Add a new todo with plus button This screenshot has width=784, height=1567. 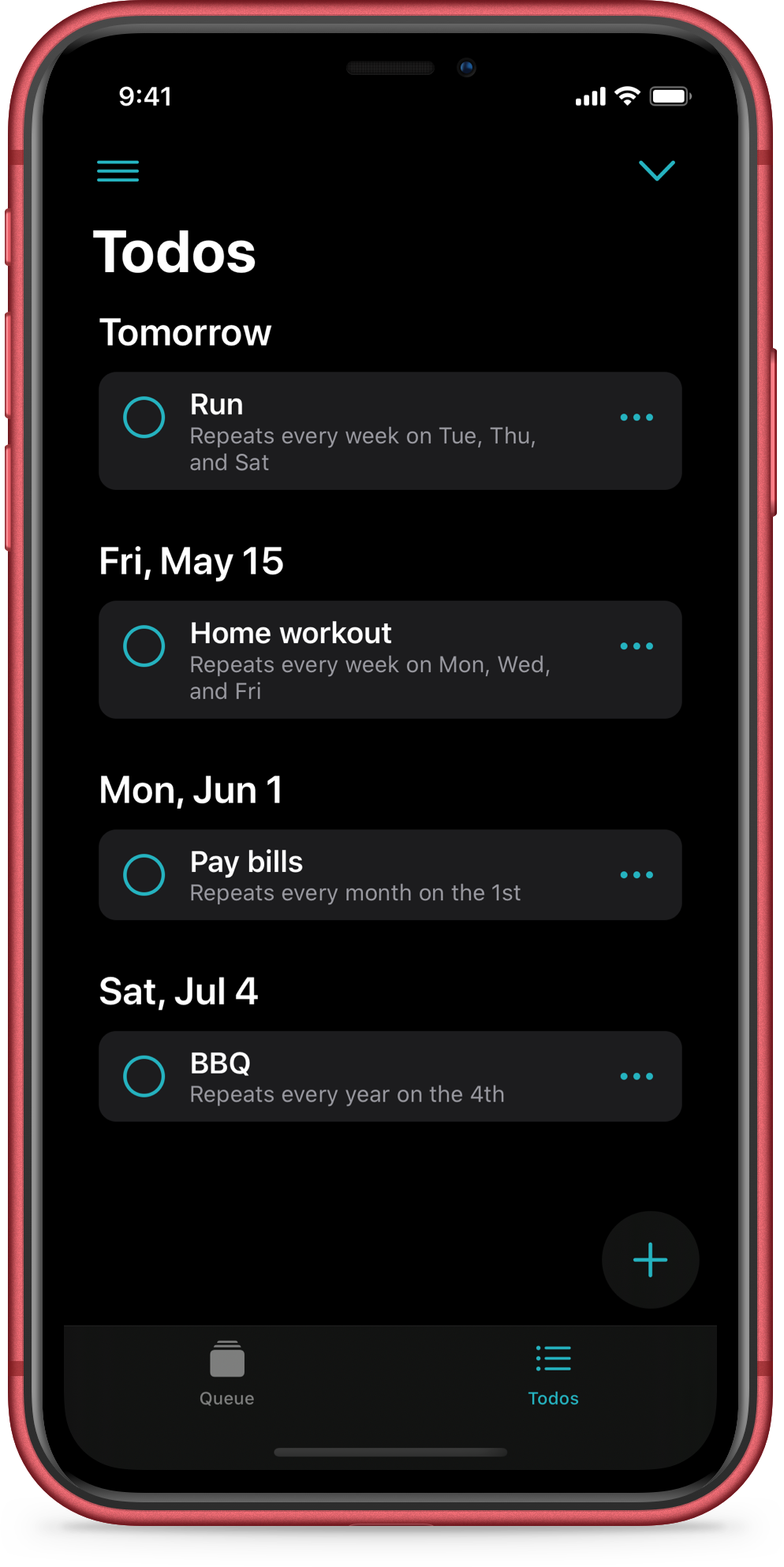pyautogui.click(x=650, y=1260)
